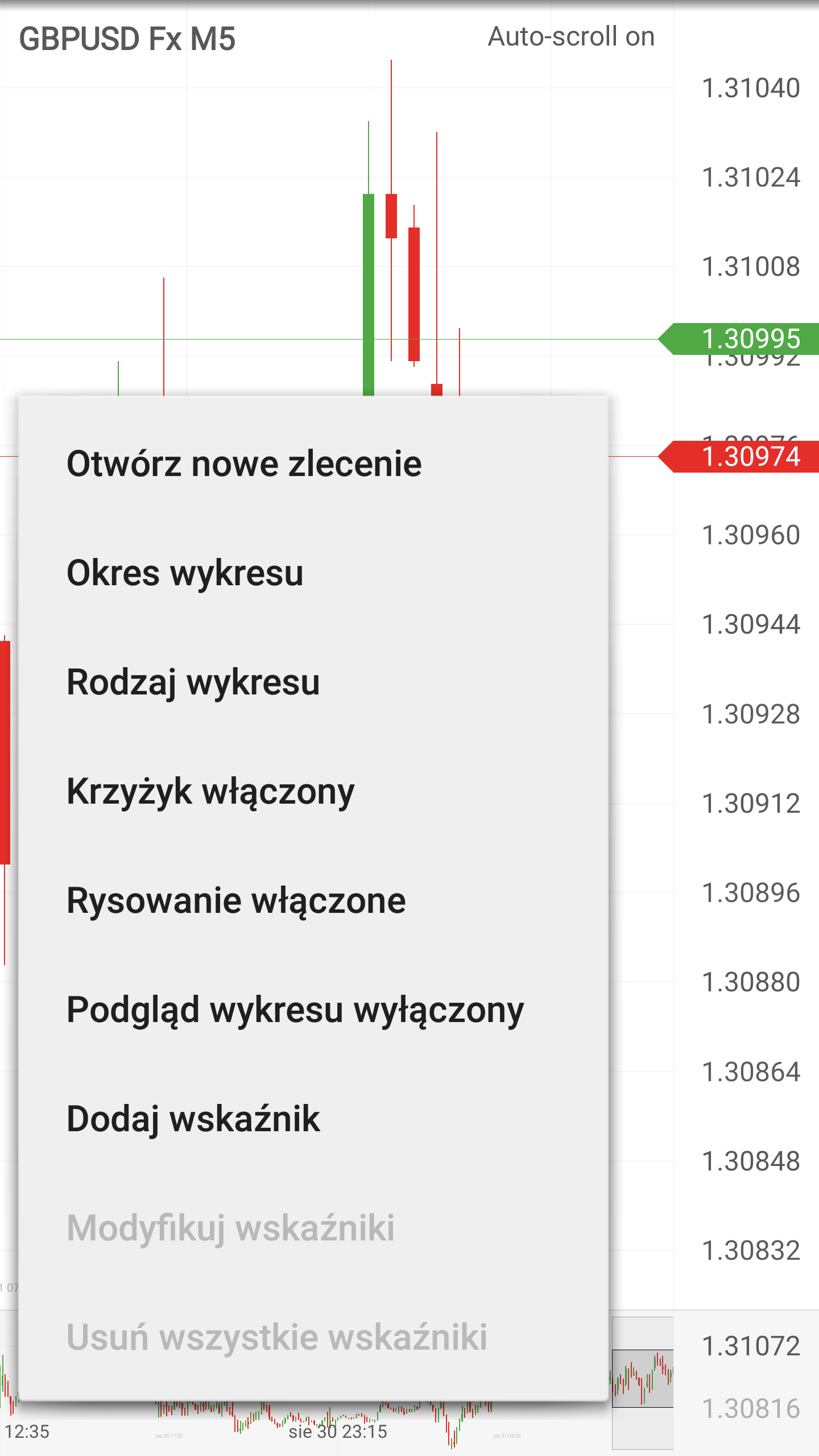Tap the long red candlestick near the top
This screenshot has width=819, height=1456.
click(x=391, y=216)
